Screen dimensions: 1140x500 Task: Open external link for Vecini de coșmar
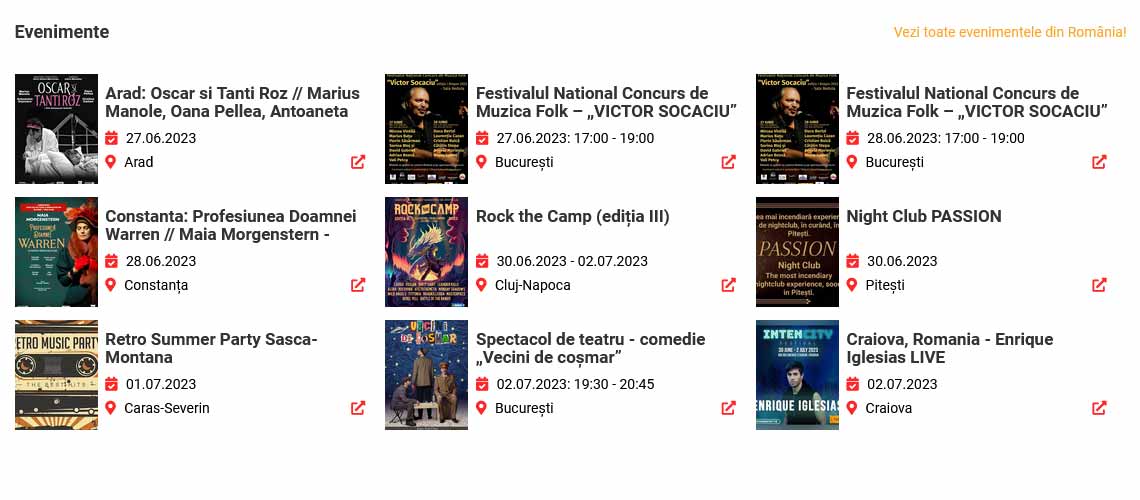tap(729, 408)
